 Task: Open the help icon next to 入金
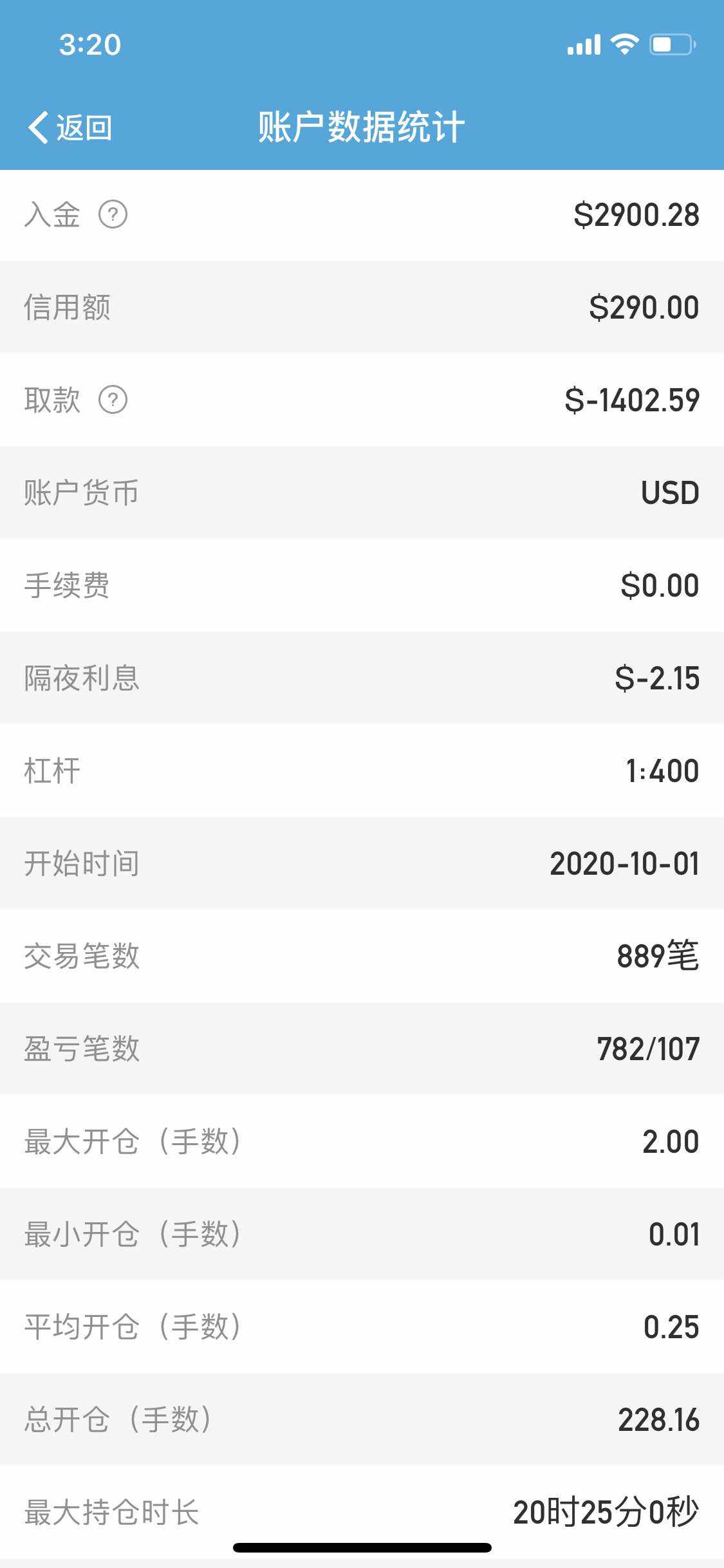pos(113,214)
